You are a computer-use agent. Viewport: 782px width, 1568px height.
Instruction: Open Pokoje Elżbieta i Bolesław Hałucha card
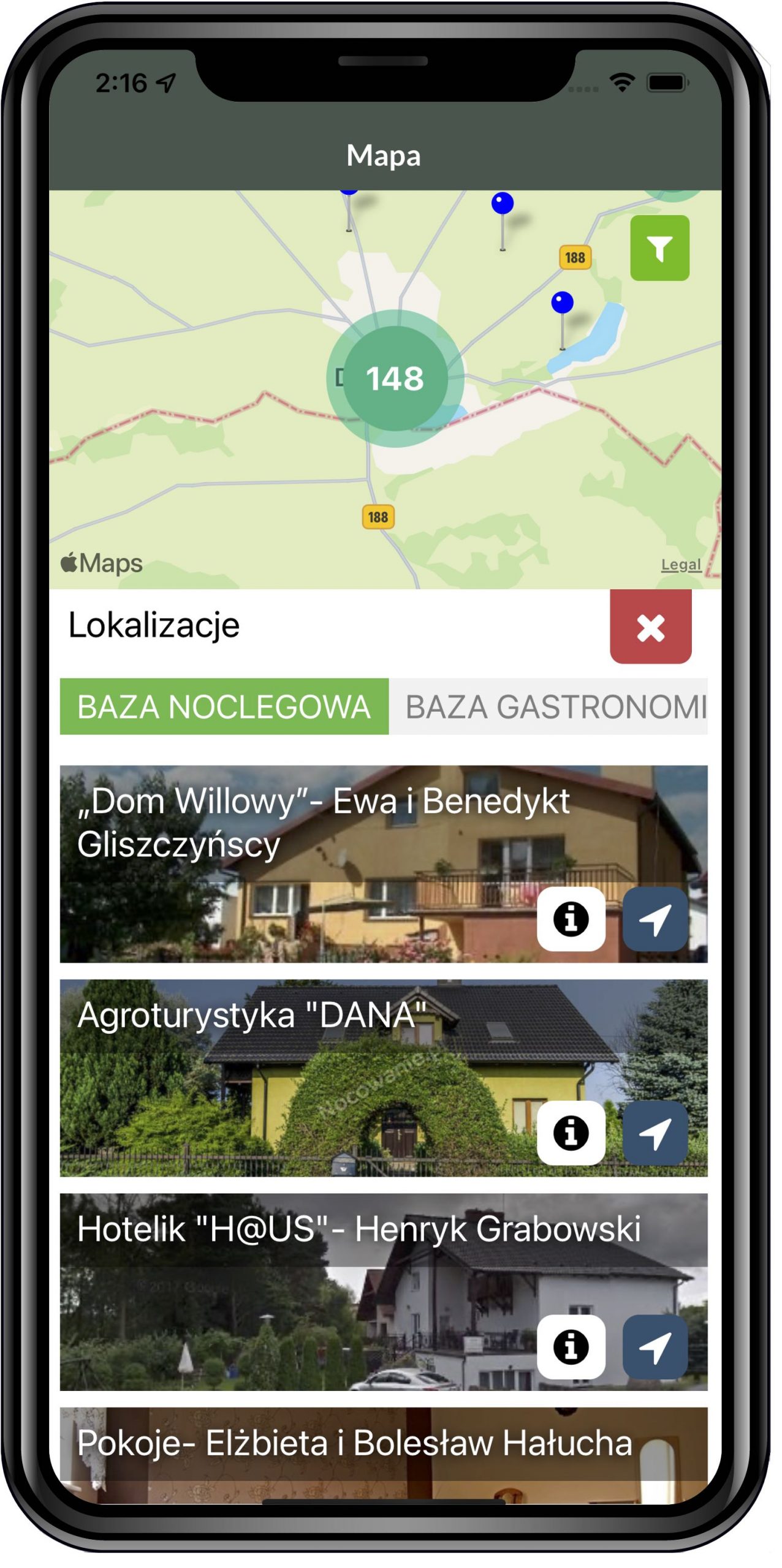tap(384, 1455)
